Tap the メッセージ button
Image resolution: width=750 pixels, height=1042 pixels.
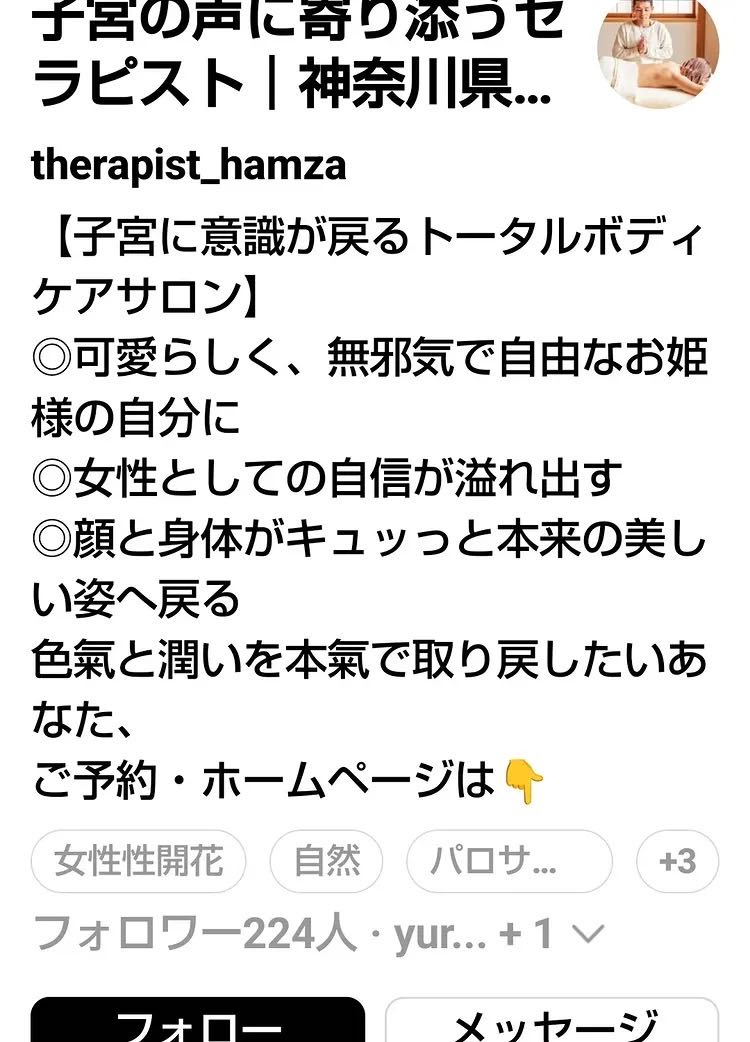pos(552,1022)
